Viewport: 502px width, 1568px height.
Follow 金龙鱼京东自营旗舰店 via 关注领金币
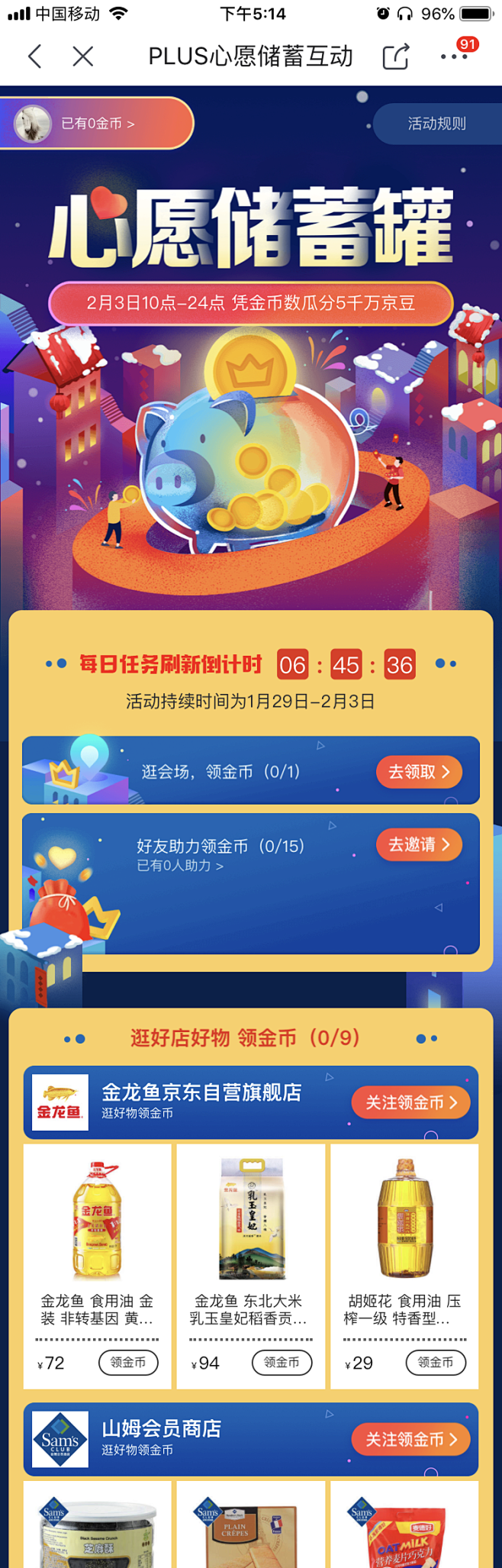[x=410, y=1102]
